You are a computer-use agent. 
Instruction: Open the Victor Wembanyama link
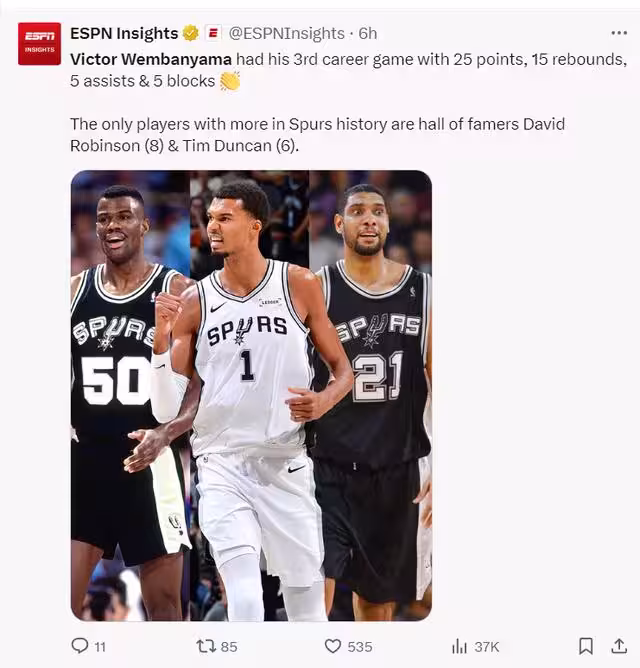point(150,59)
